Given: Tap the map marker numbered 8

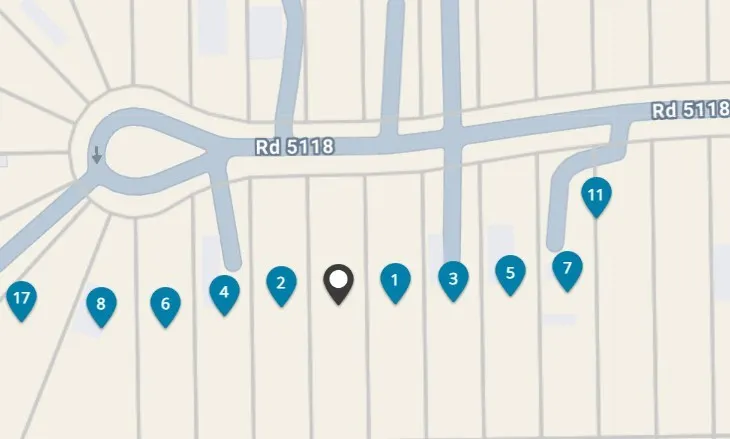Looking at the screenshot, I should [x=101, y=305].
